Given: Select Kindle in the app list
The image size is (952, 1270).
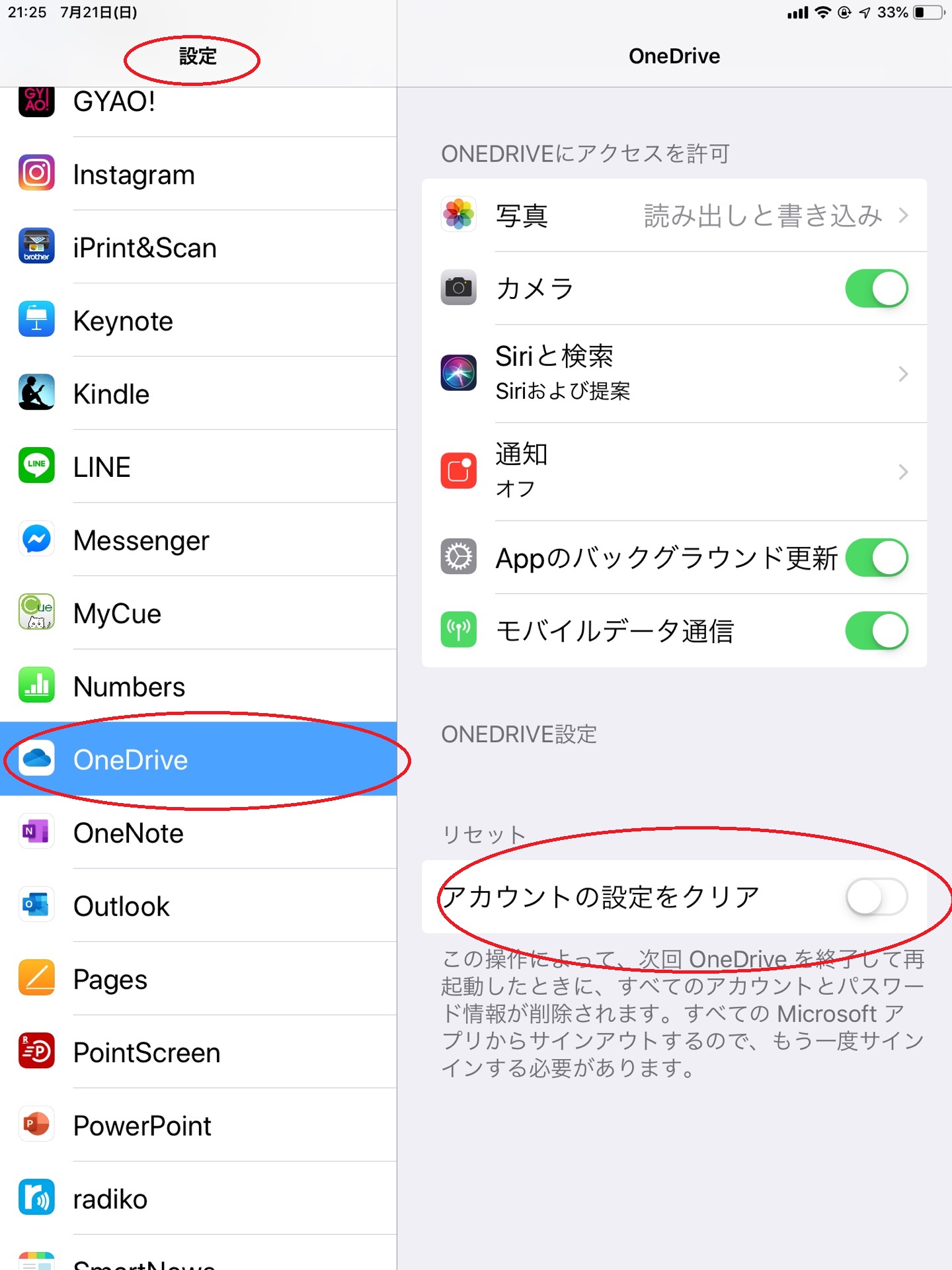Looking at the screenshot, I should [198, 394].
